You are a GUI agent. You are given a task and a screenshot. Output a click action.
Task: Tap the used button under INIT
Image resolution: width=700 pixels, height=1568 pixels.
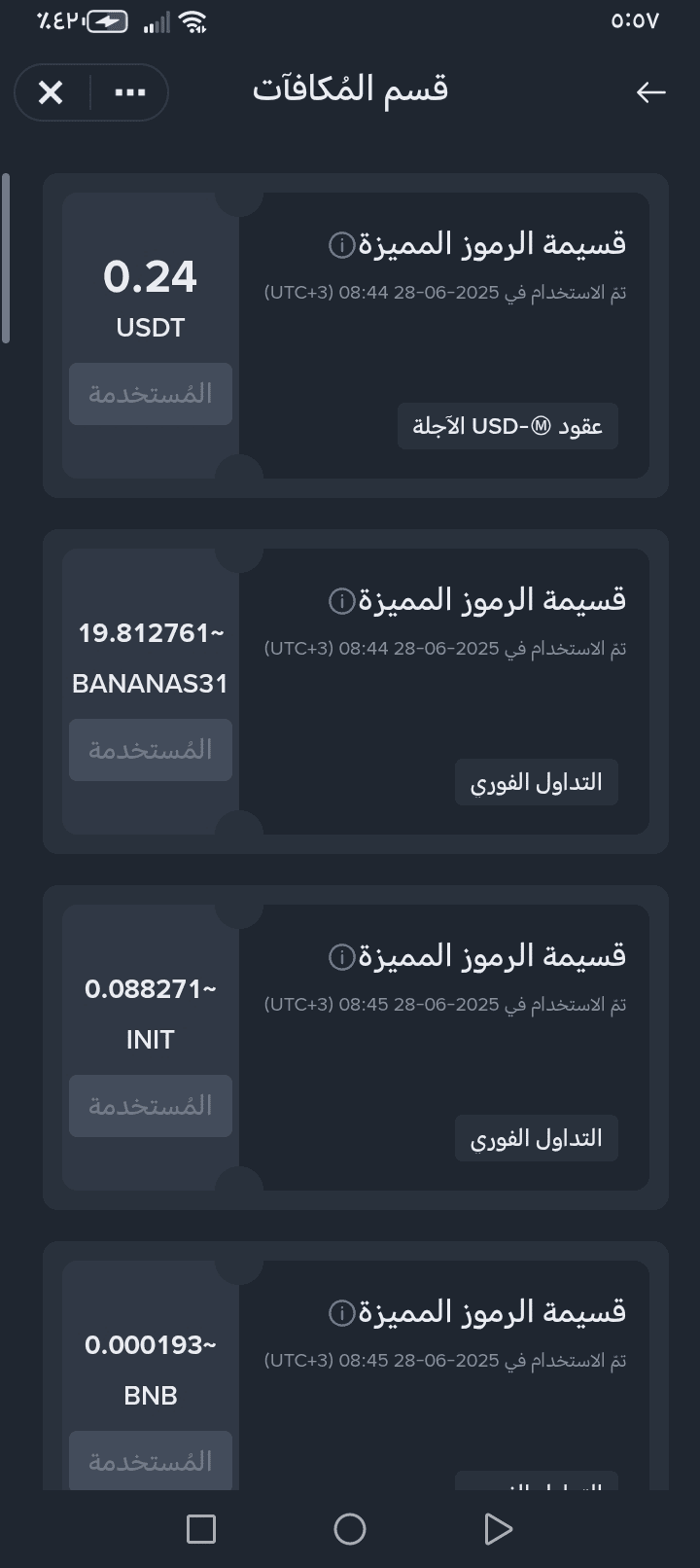pyautogui.click(x=151, y=1106)
